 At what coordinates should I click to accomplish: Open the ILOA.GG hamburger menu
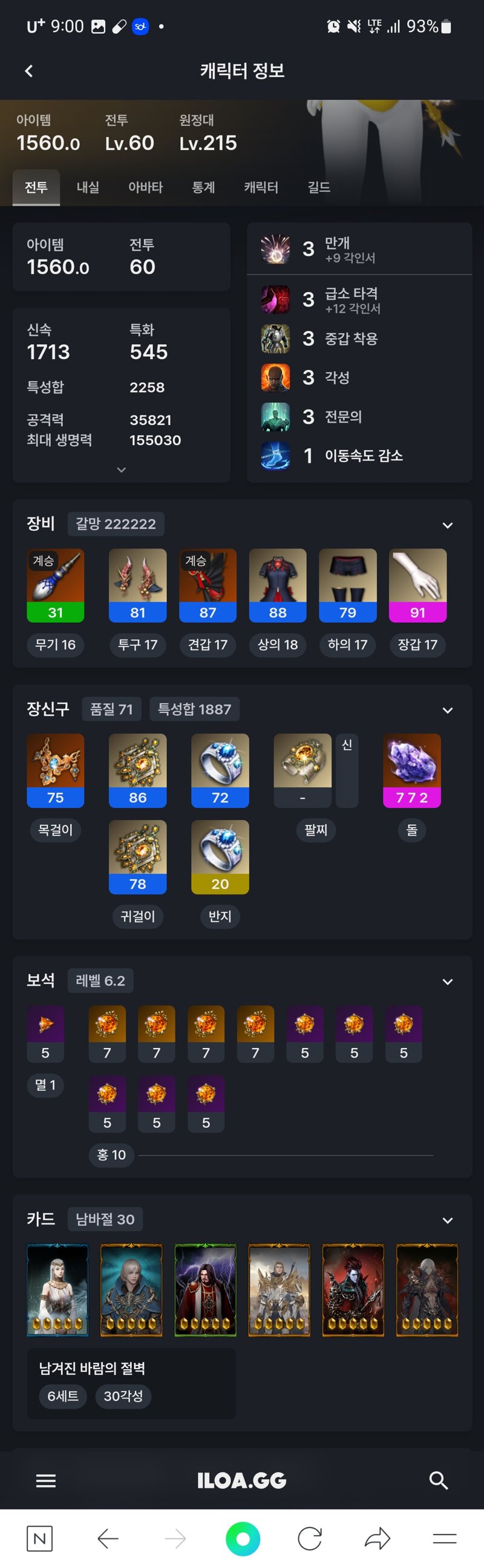pos(45,1480)
